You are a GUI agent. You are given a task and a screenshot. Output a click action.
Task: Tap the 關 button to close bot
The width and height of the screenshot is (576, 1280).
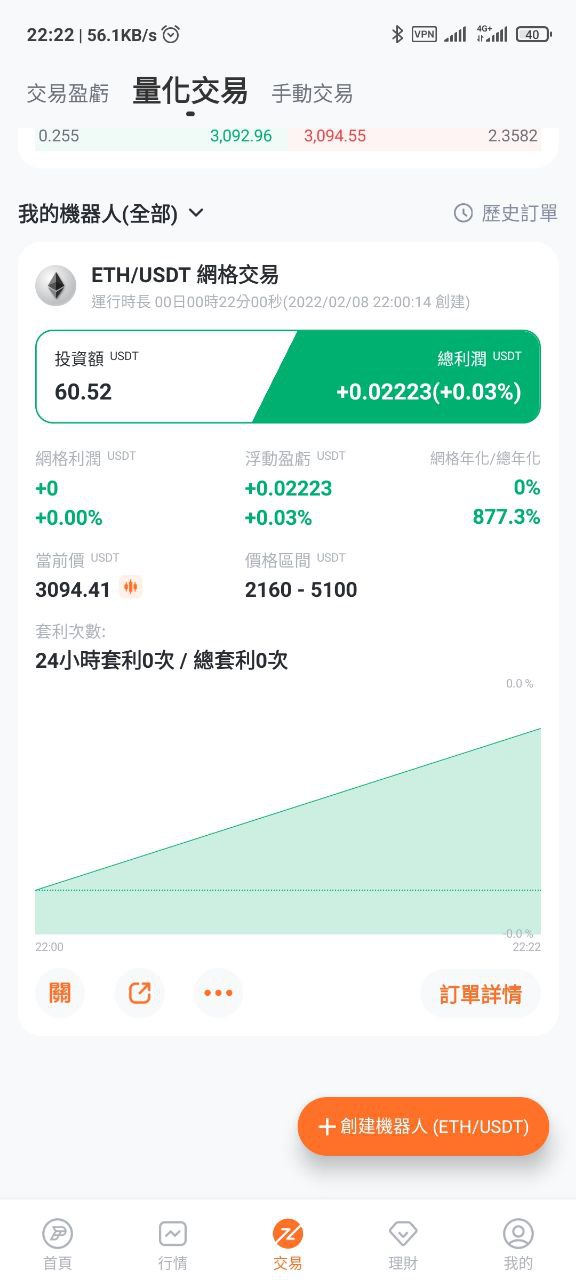pyautogui.click(x=60, y=993)
